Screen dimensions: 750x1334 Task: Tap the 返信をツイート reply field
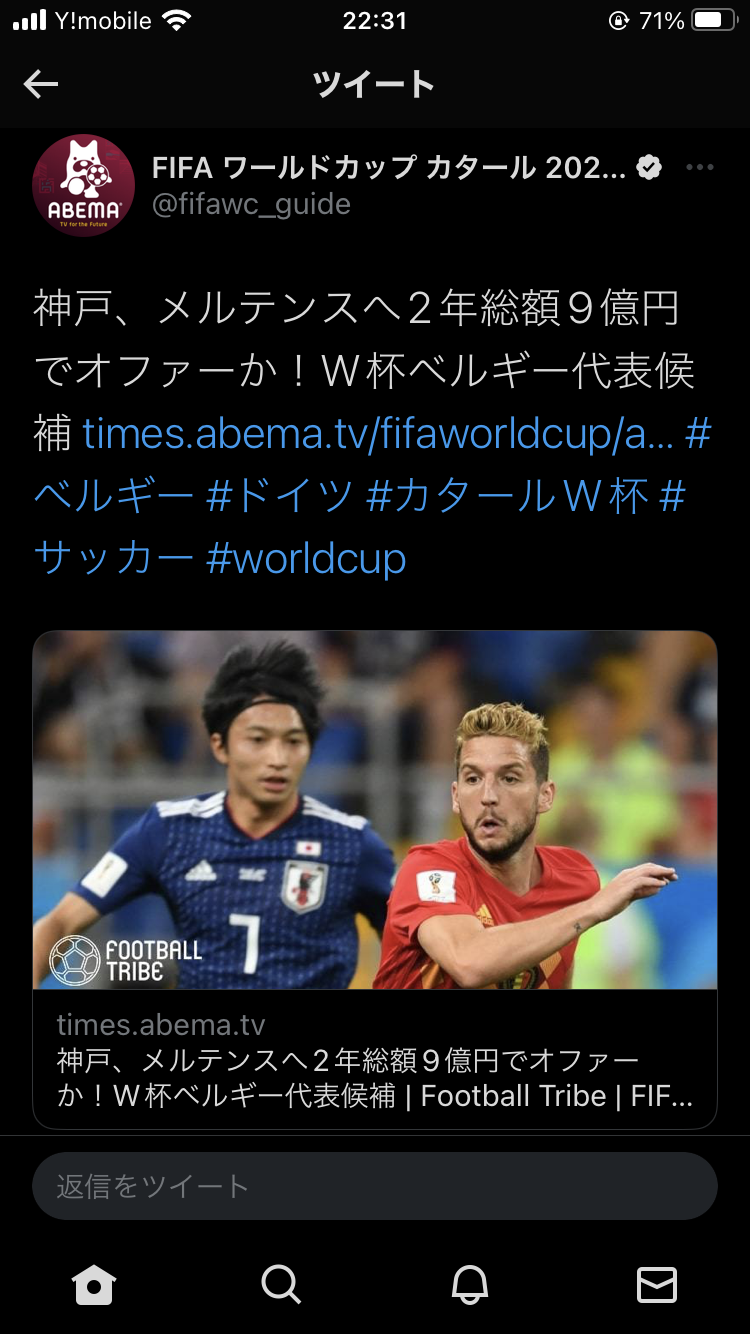click(375, 1186)
